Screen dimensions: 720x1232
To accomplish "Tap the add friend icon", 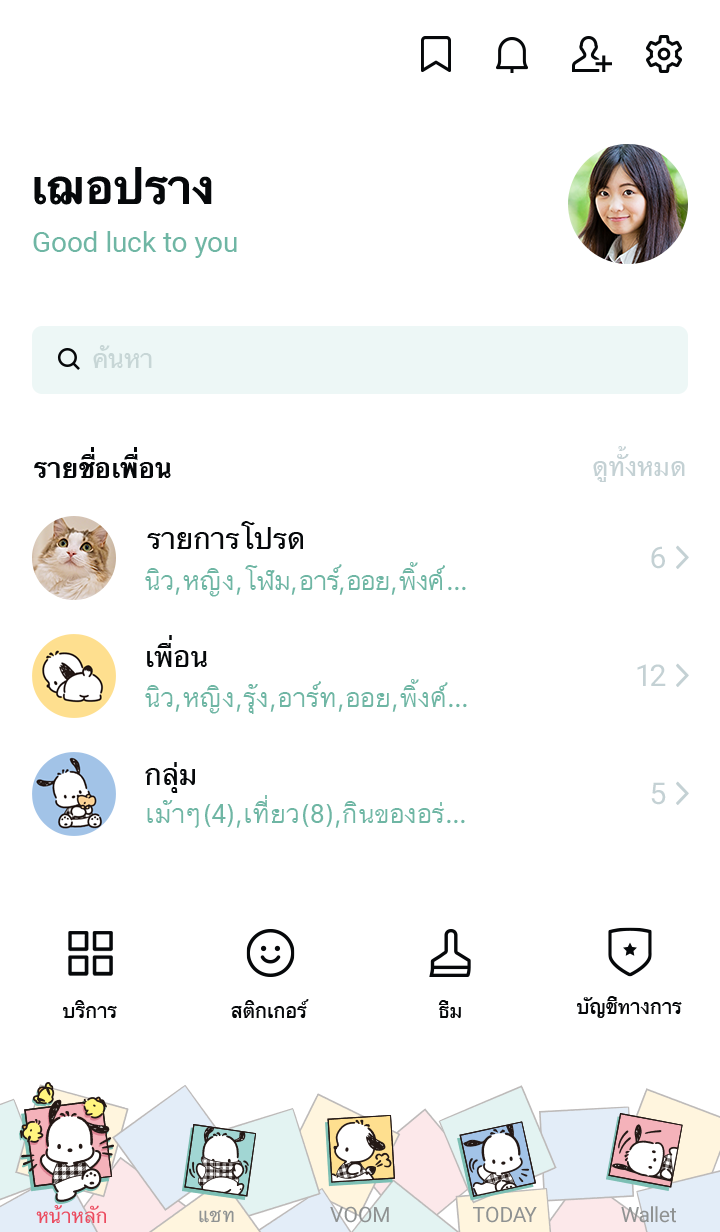I will (x=590, y=55).
